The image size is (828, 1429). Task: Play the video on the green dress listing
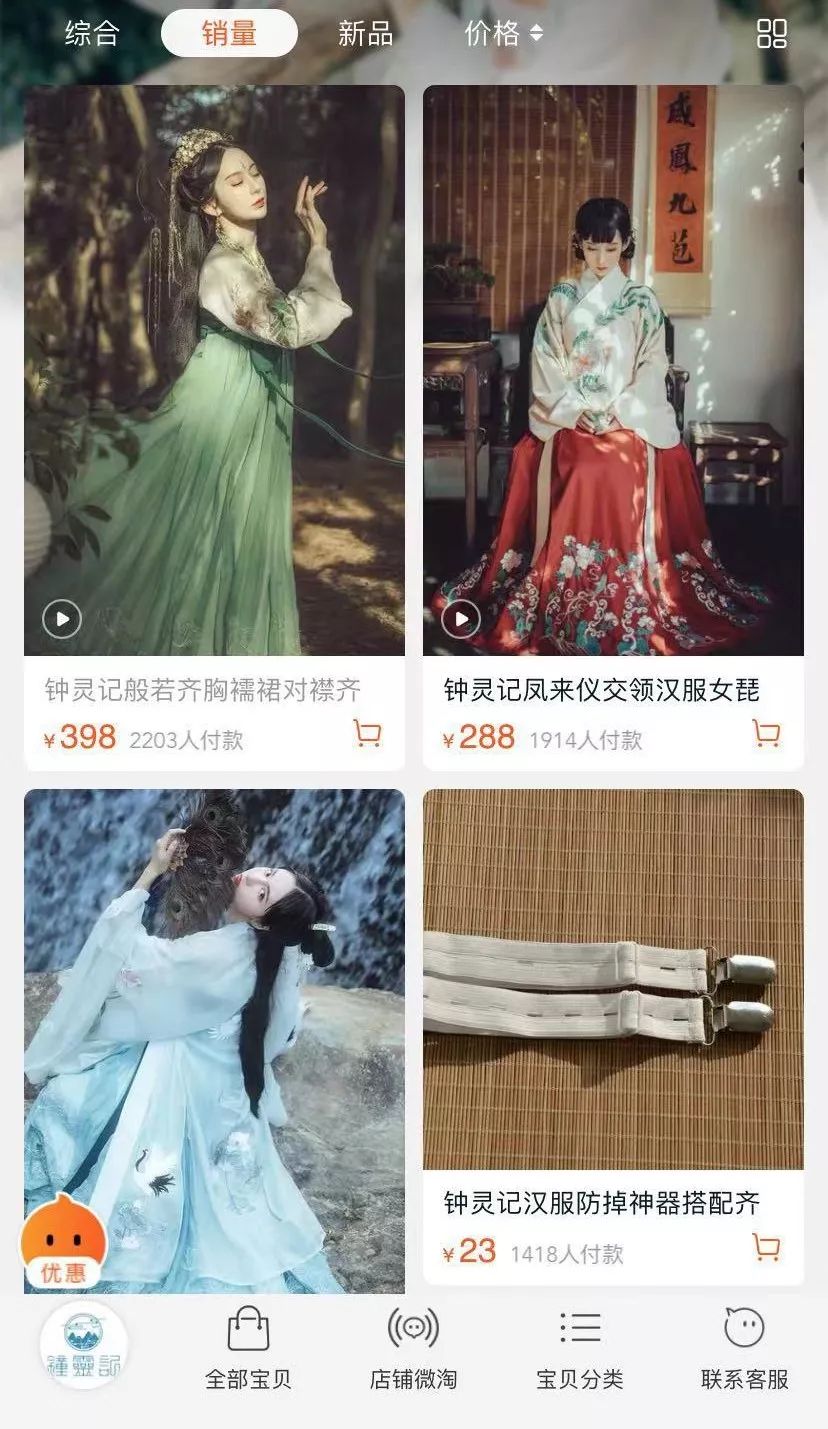point(64,618)
